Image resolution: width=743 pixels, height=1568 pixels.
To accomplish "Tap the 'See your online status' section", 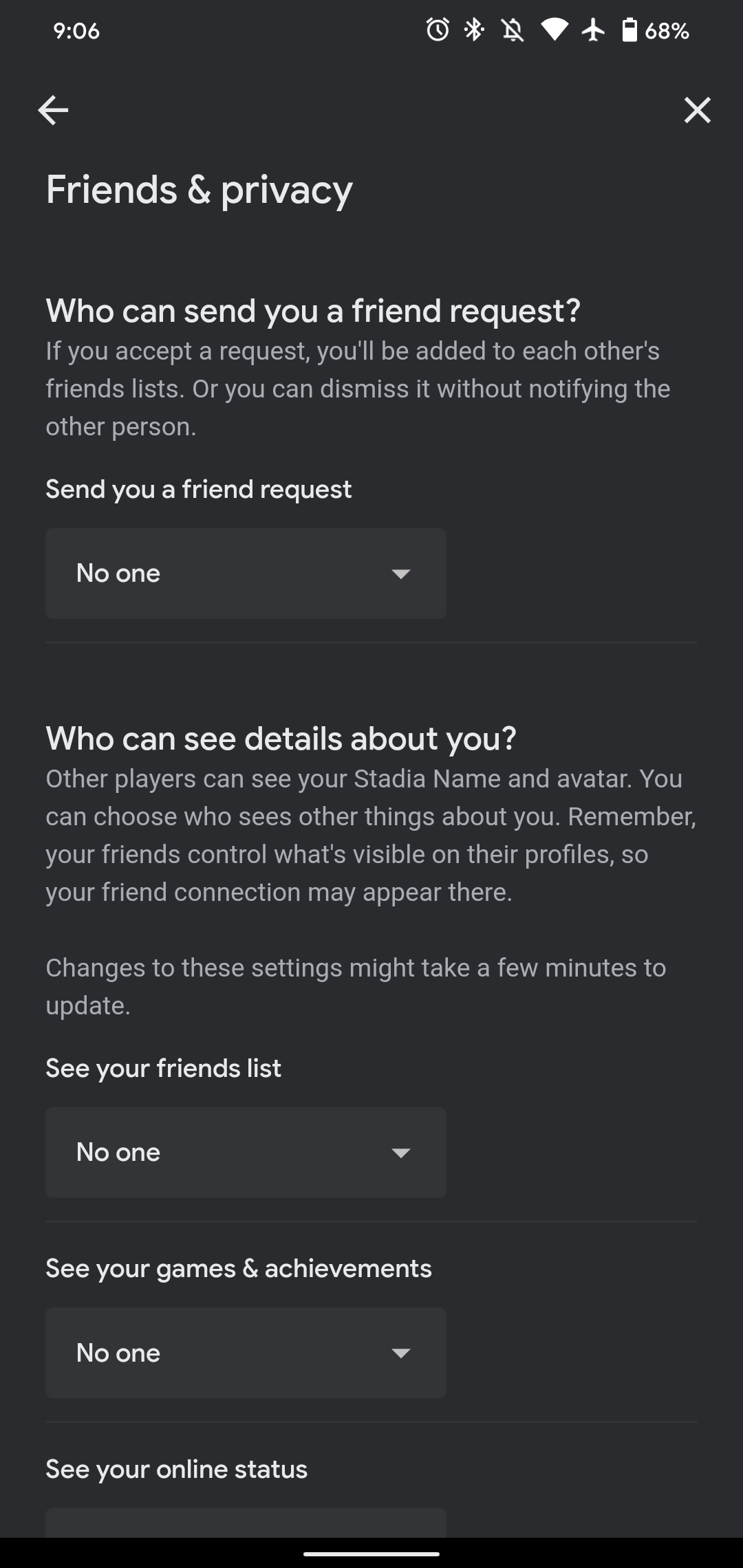I will pyautogui.click(x=176, y=1468).
